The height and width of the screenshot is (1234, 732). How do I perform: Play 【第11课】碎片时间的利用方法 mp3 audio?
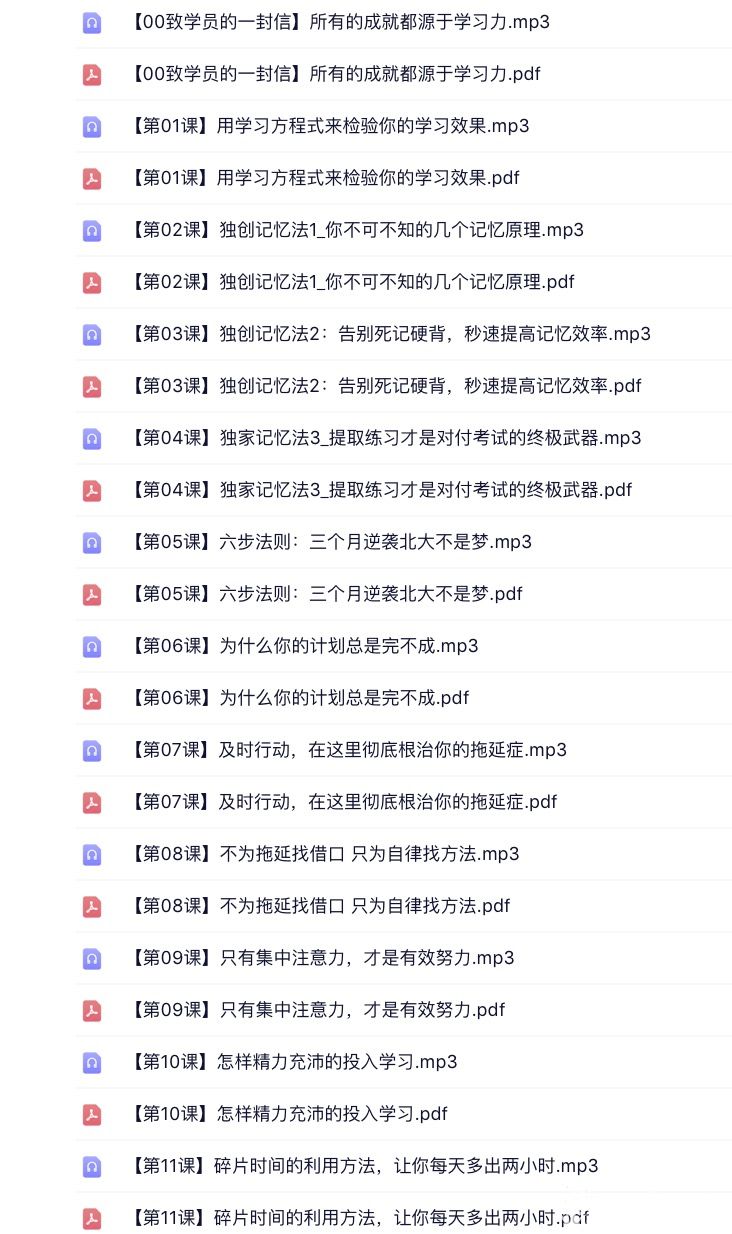click(364, 1166)
